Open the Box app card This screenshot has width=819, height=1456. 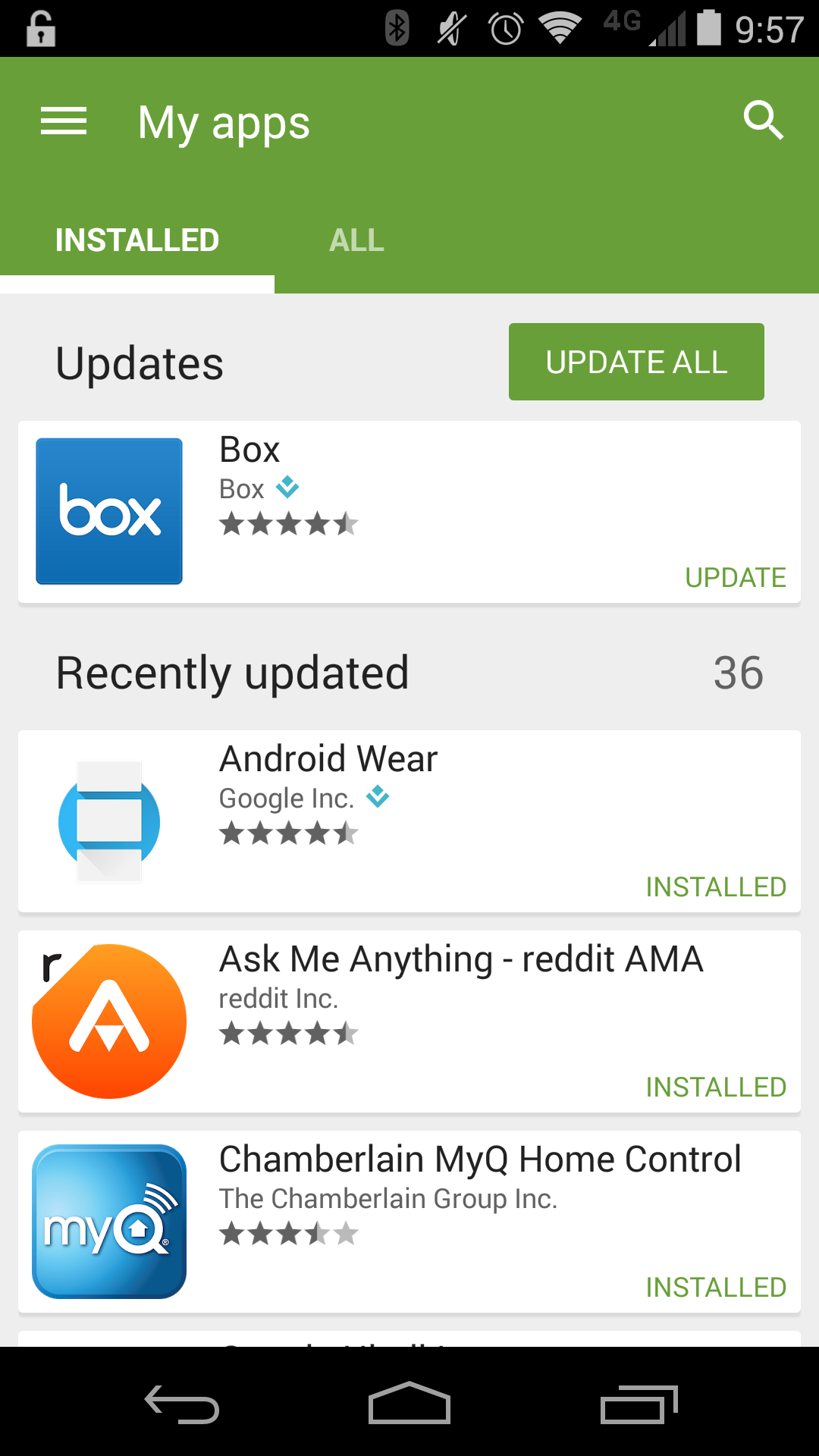[409, 513]
